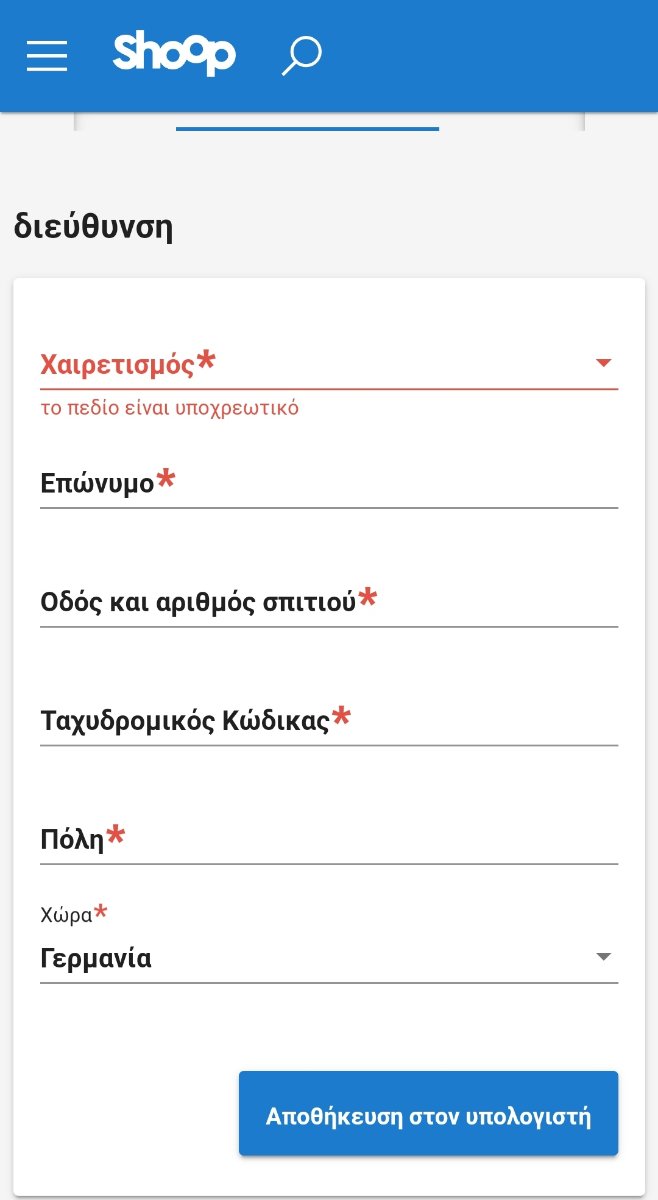Tap the search magnifier icon
This screenshot has width=658, height=1200.
(301, 56)
